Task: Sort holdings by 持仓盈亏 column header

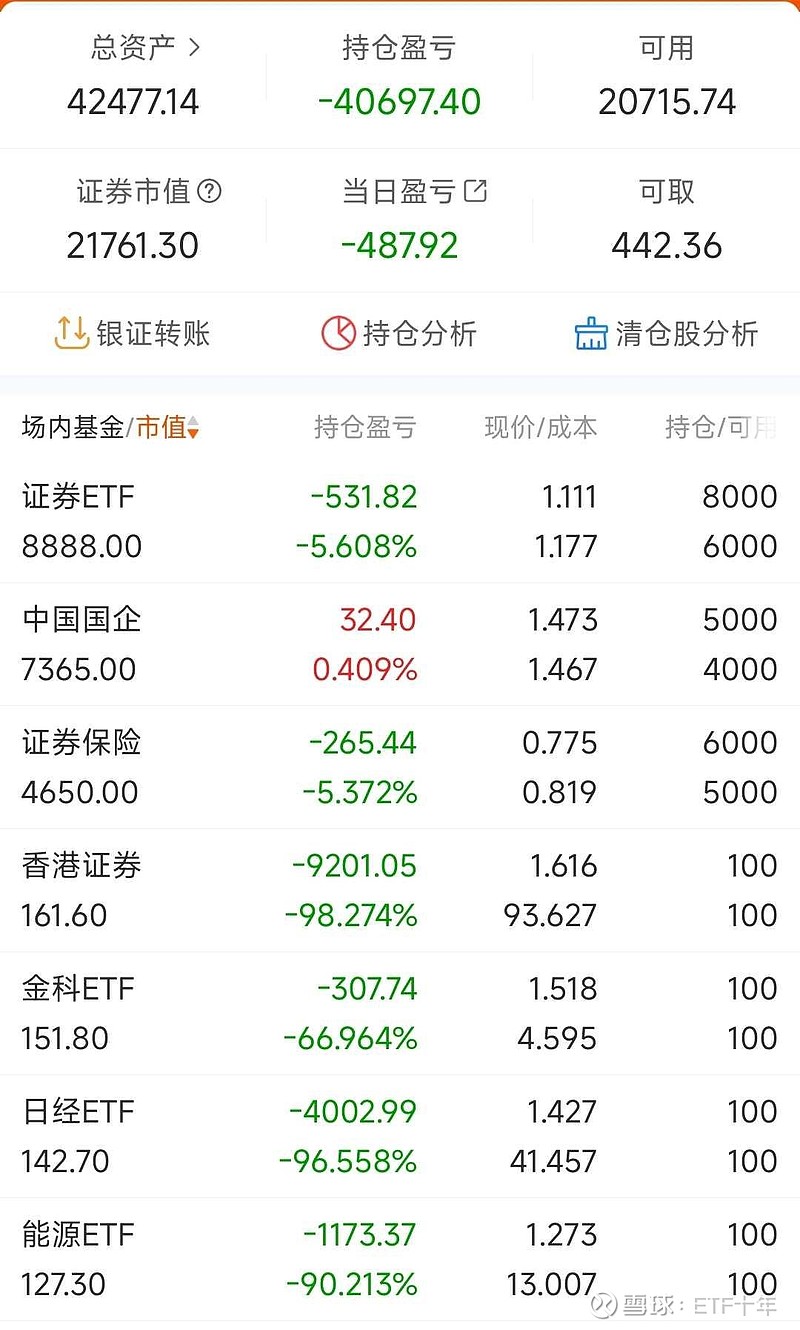Action: coord(368,428)
